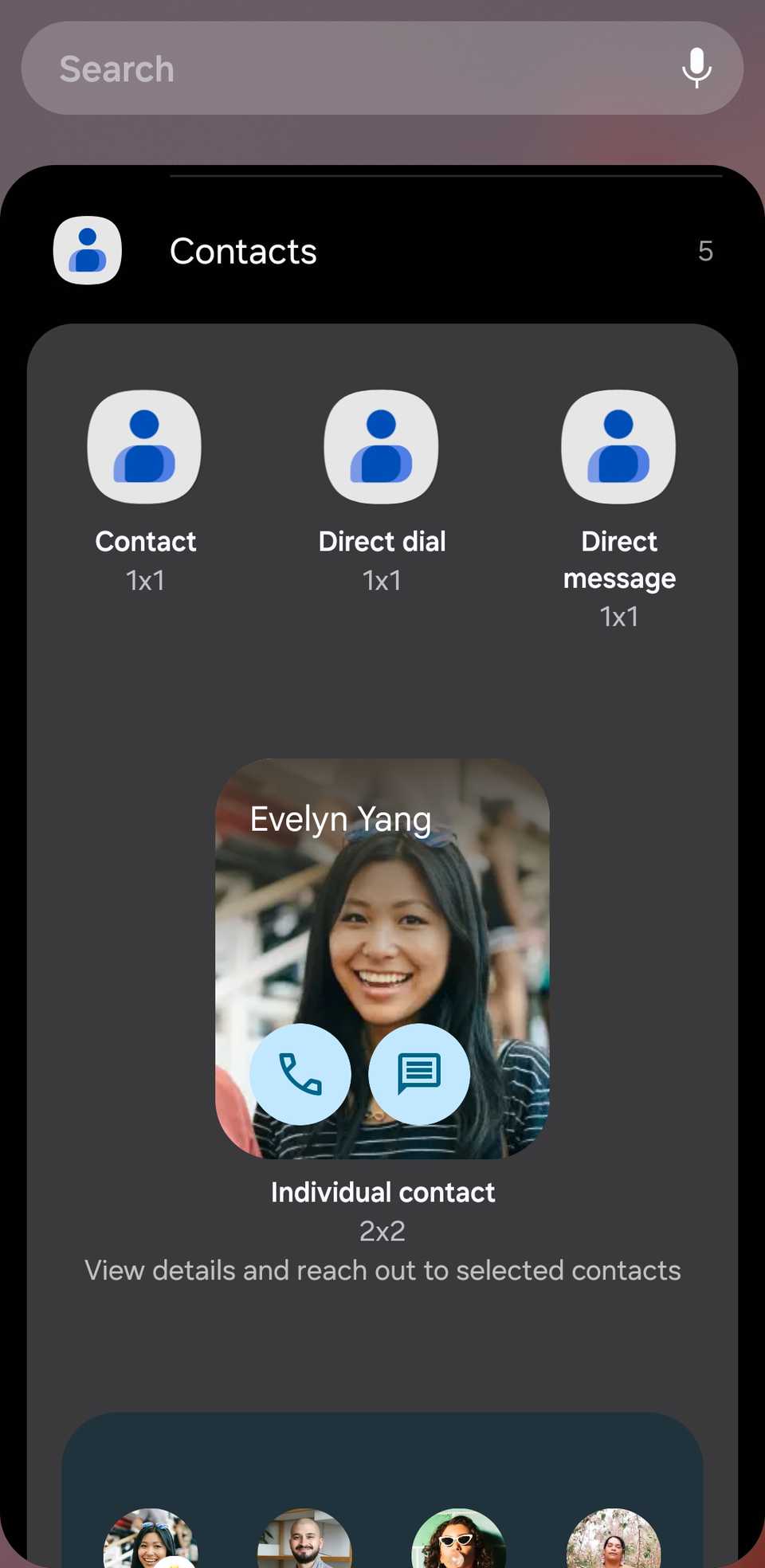Start voice search with the microphone
The height and width of the screenshot is (1568, 765).
click(696, 69)
